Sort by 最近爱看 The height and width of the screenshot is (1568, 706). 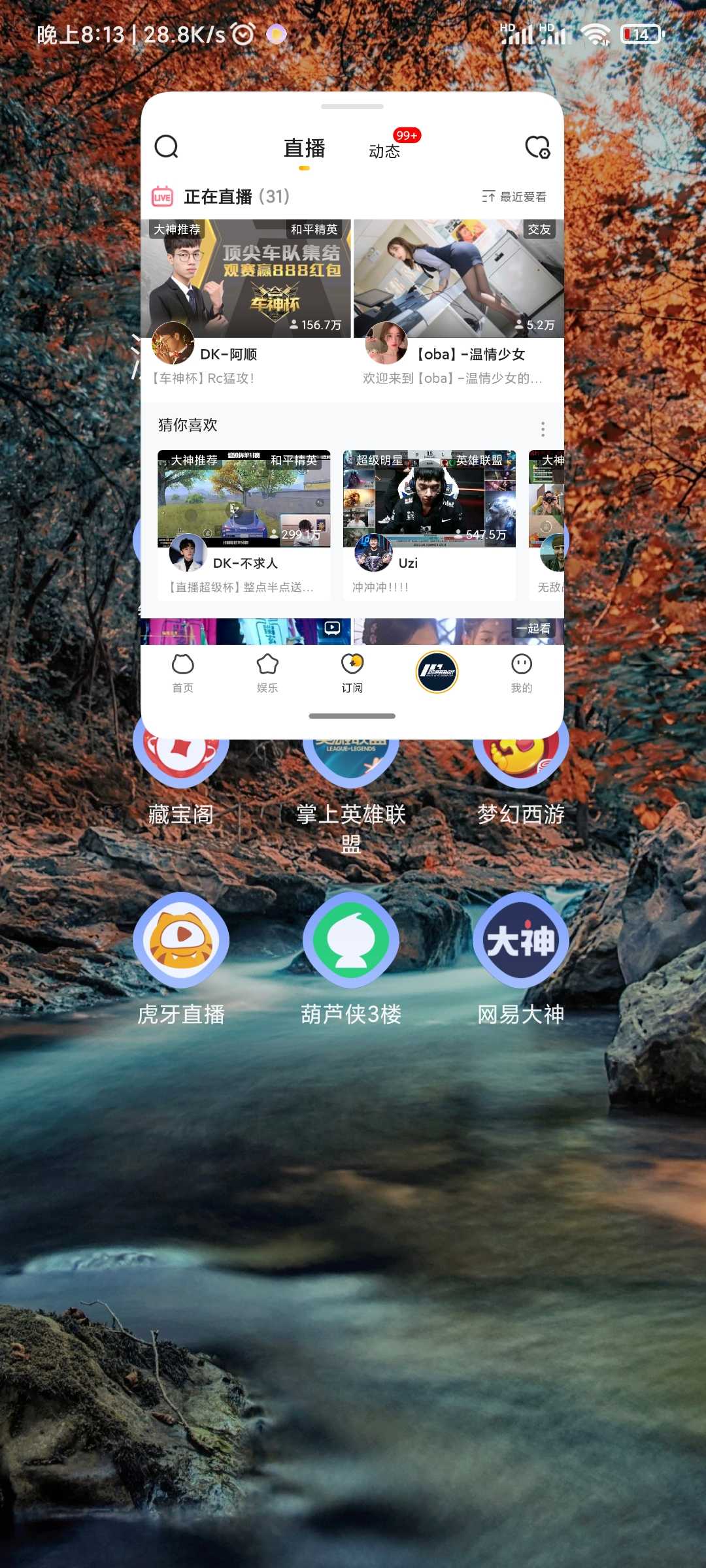514,197
